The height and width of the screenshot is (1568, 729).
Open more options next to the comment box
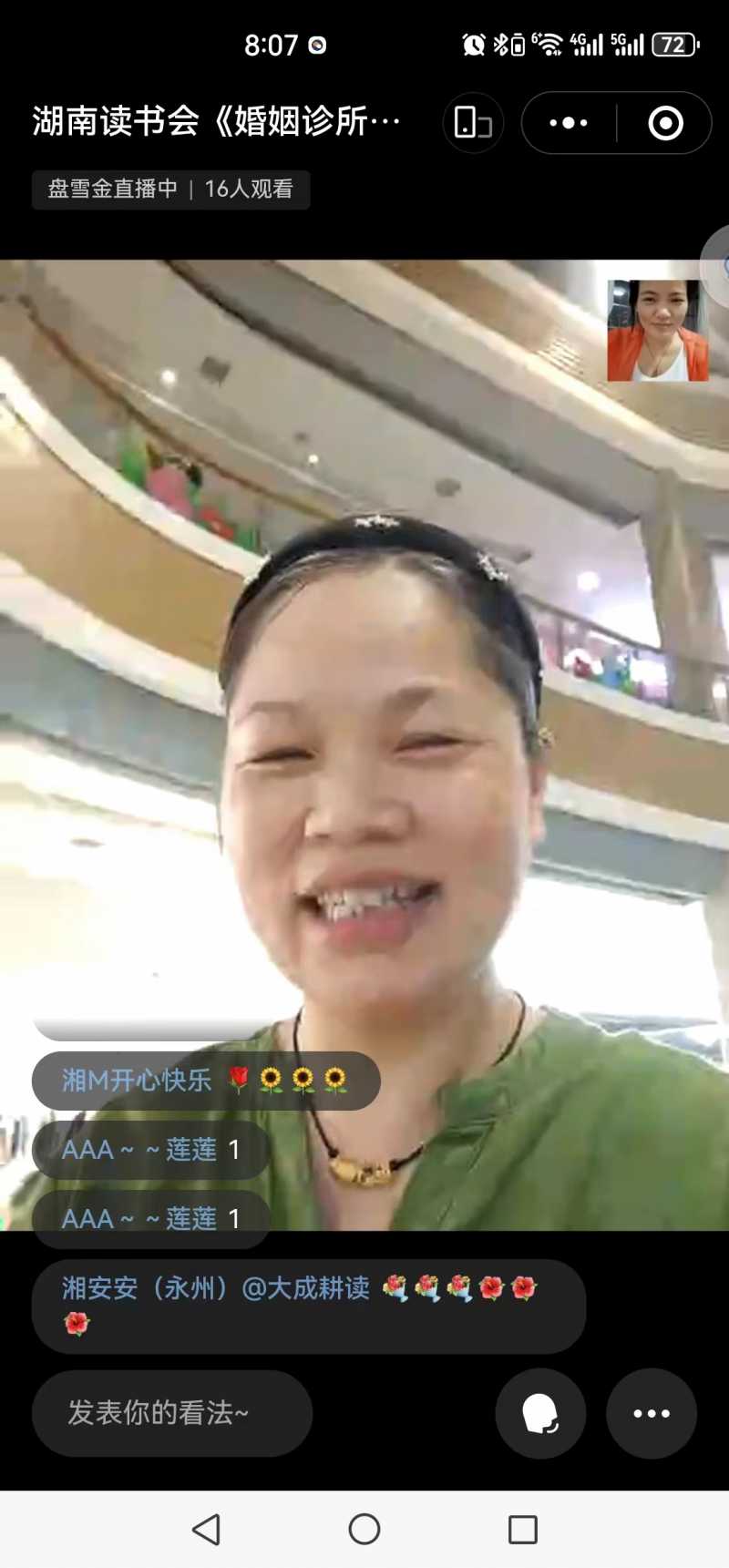pos(652,1413)
